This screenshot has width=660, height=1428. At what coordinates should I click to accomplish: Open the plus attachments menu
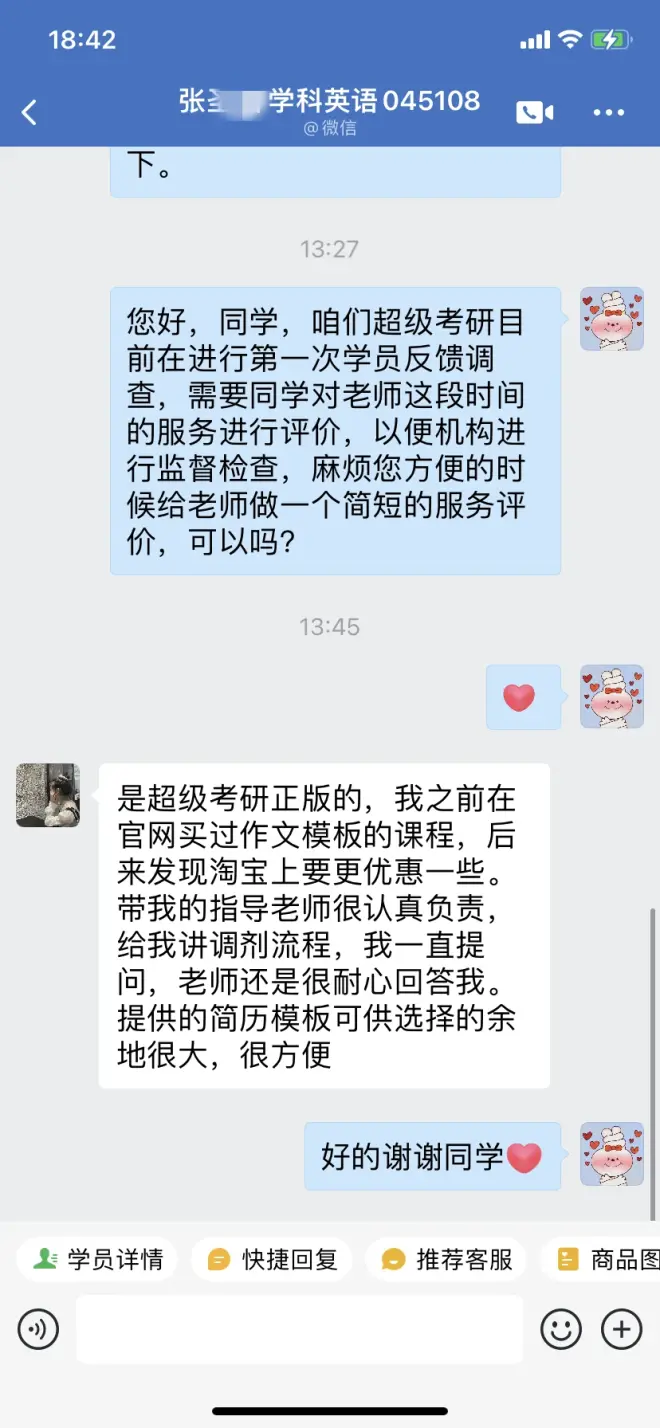621,1329
